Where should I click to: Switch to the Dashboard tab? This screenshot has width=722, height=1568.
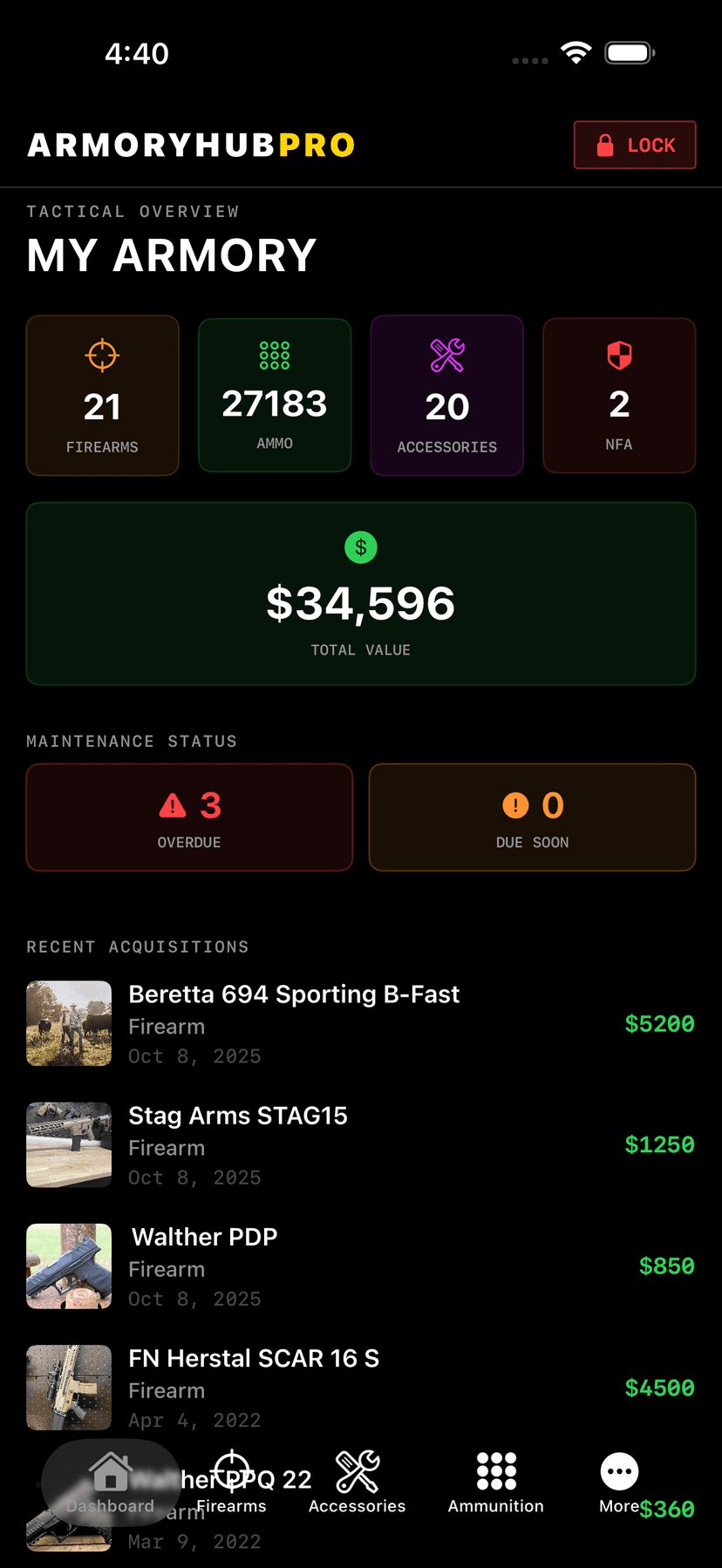coord(111,1483)
